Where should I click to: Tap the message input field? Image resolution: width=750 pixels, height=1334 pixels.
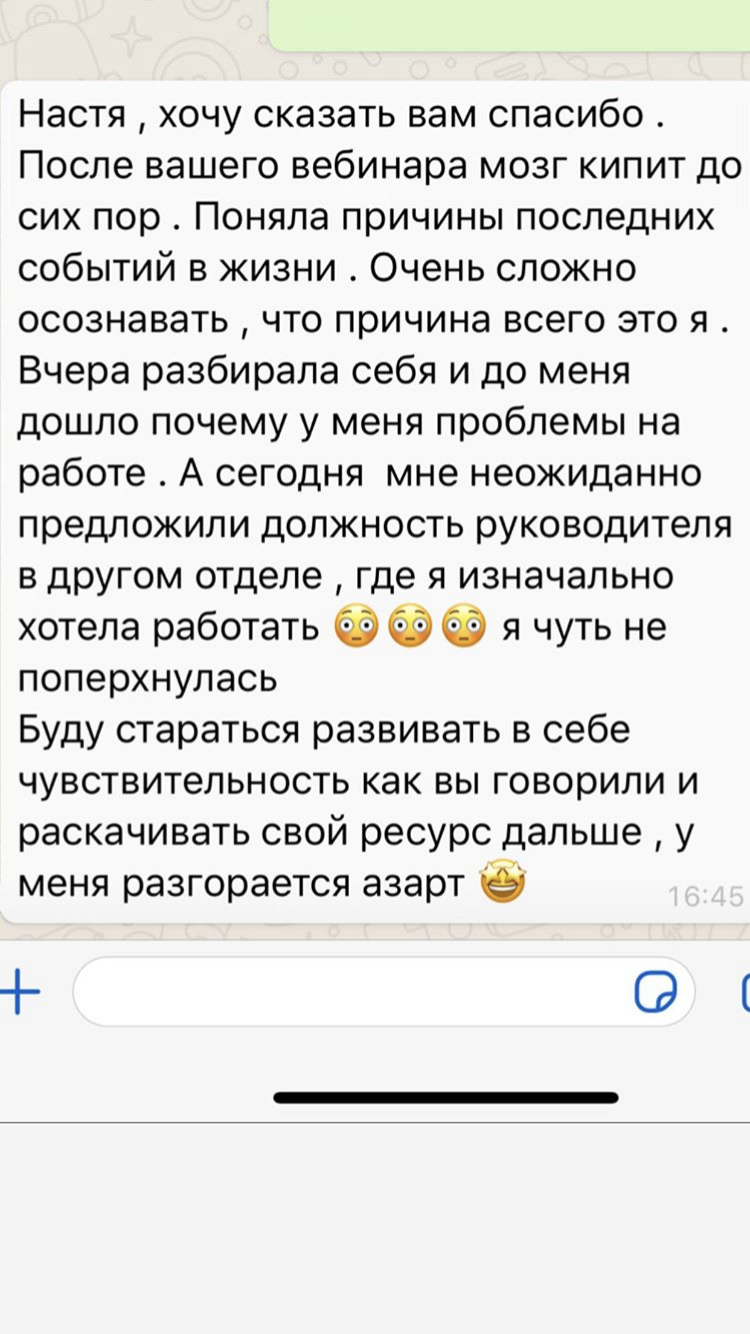coord(350,992)
